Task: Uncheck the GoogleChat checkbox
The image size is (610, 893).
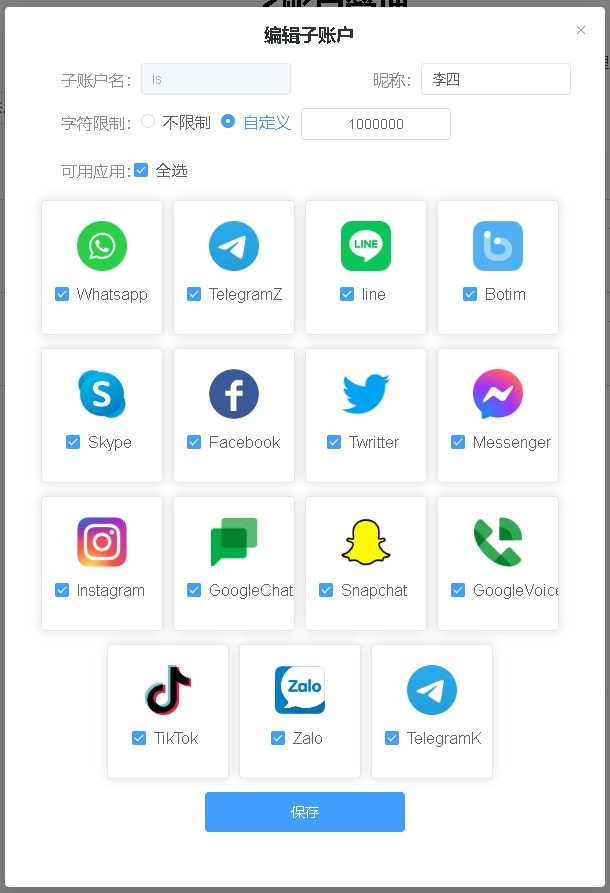Action: click(194, 590)
